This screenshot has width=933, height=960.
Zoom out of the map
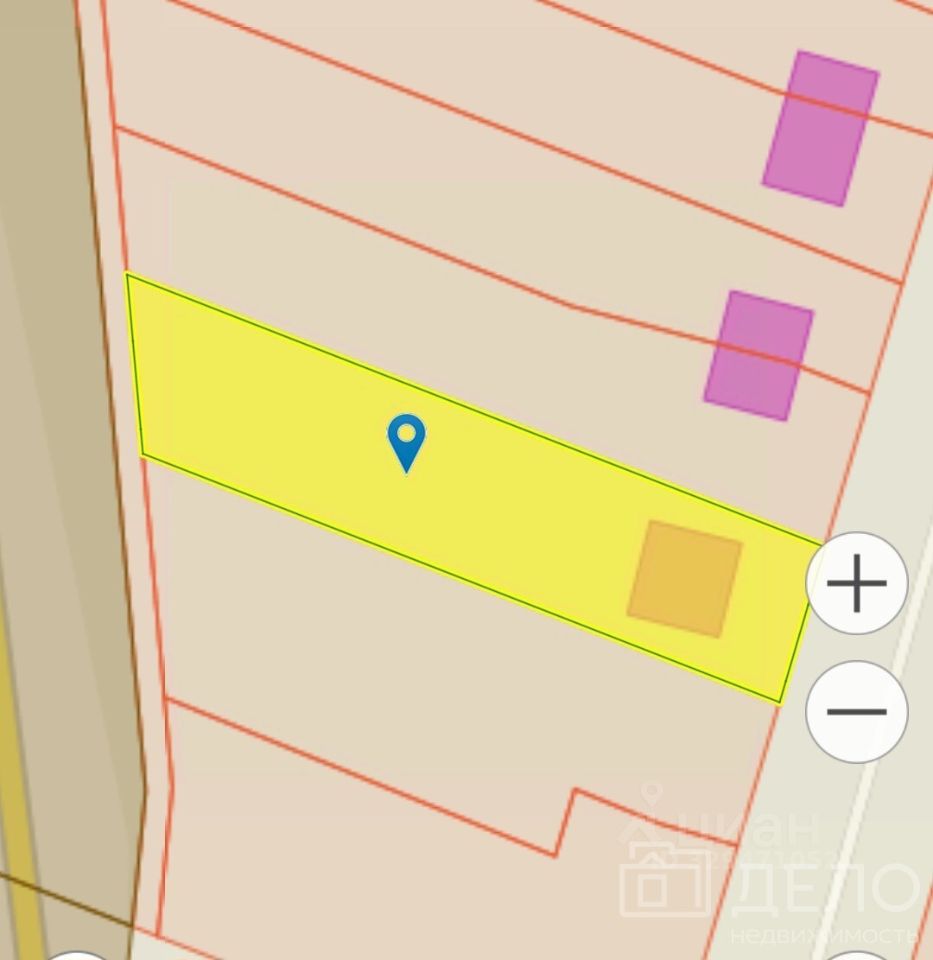pos(857,712)
